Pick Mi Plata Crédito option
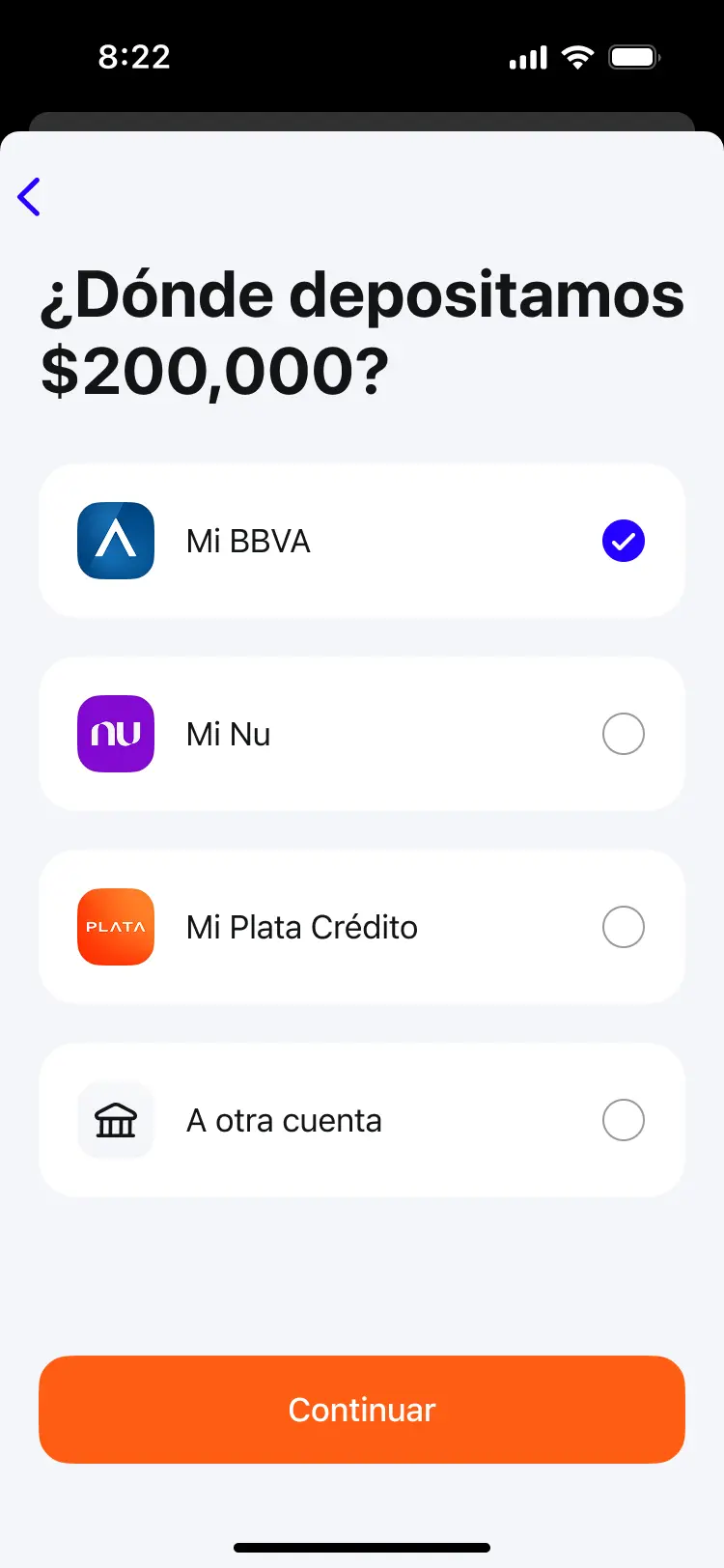This screenshot has width=724, height=1568. [x=362, y=927]
